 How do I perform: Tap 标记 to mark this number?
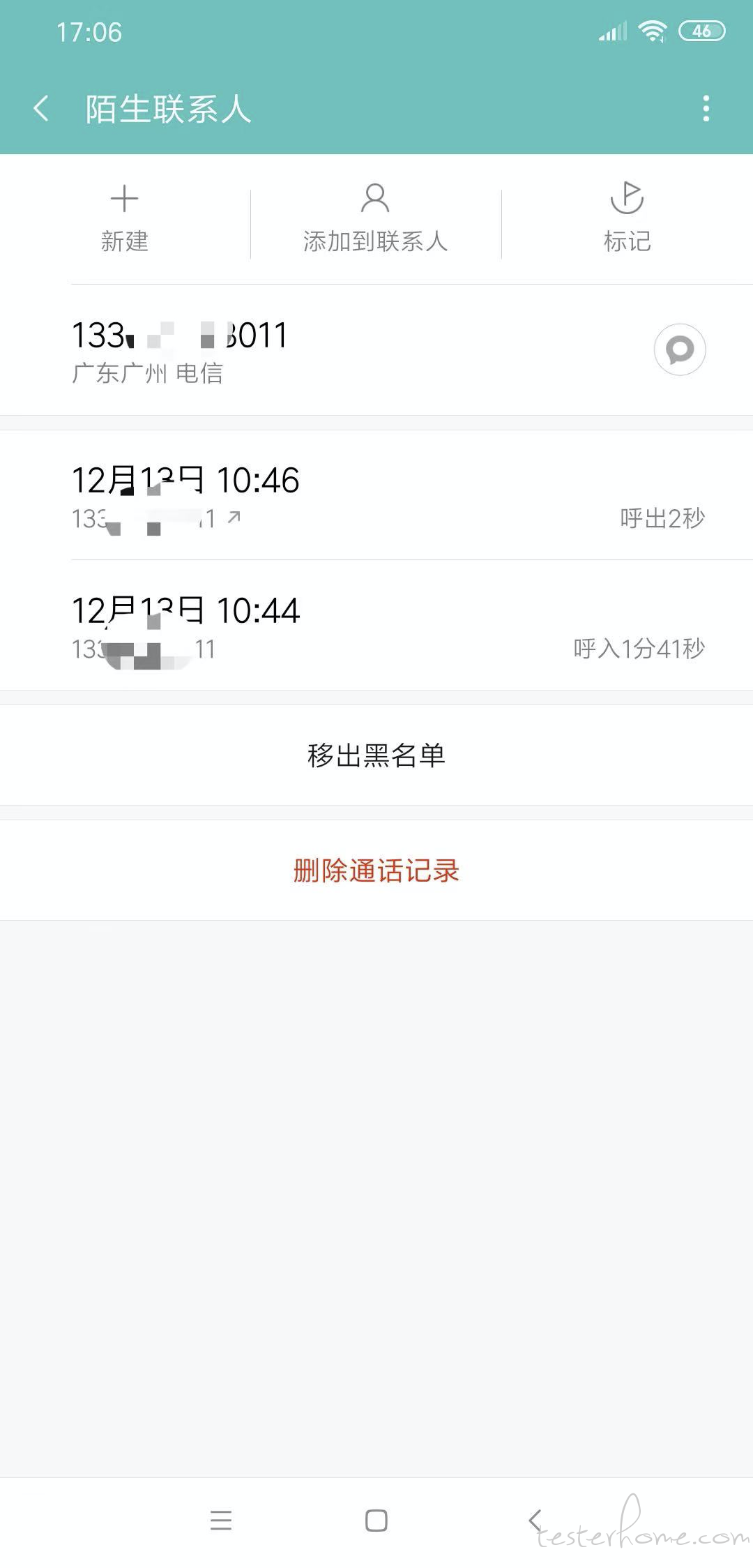point(627,218)
